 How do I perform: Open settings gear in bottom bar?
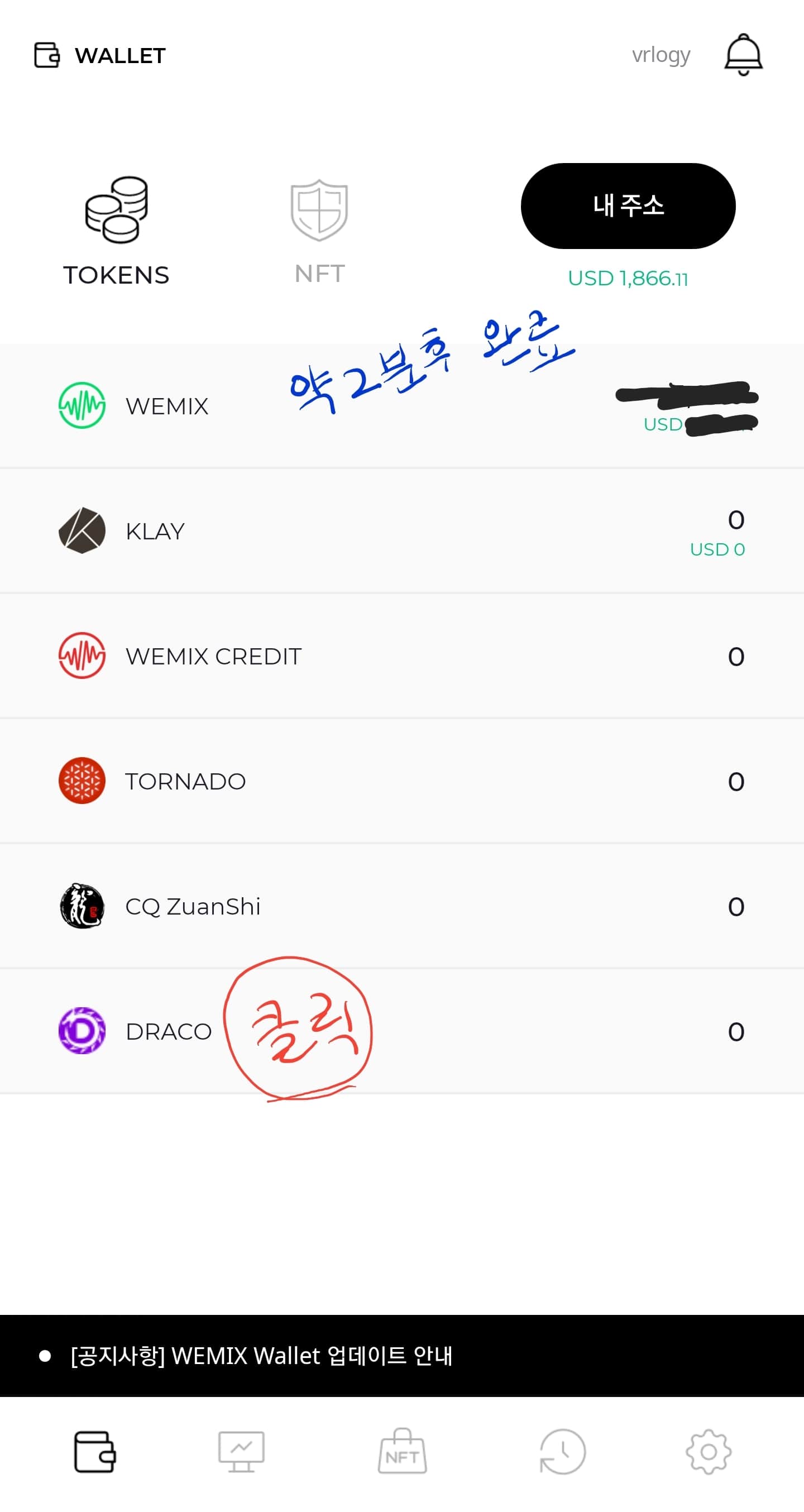709,1452
